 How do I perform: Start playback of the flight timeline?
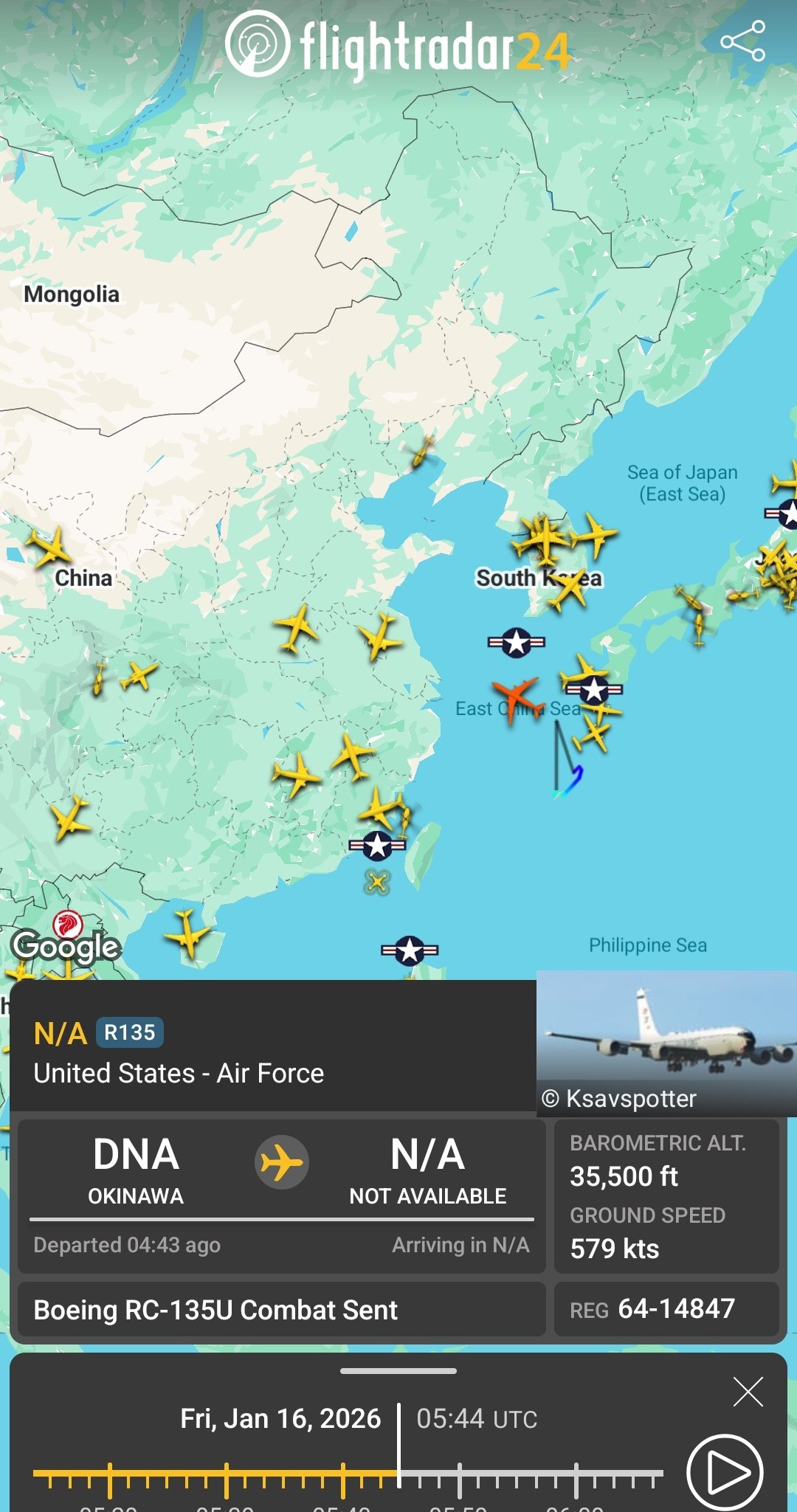725,1472
